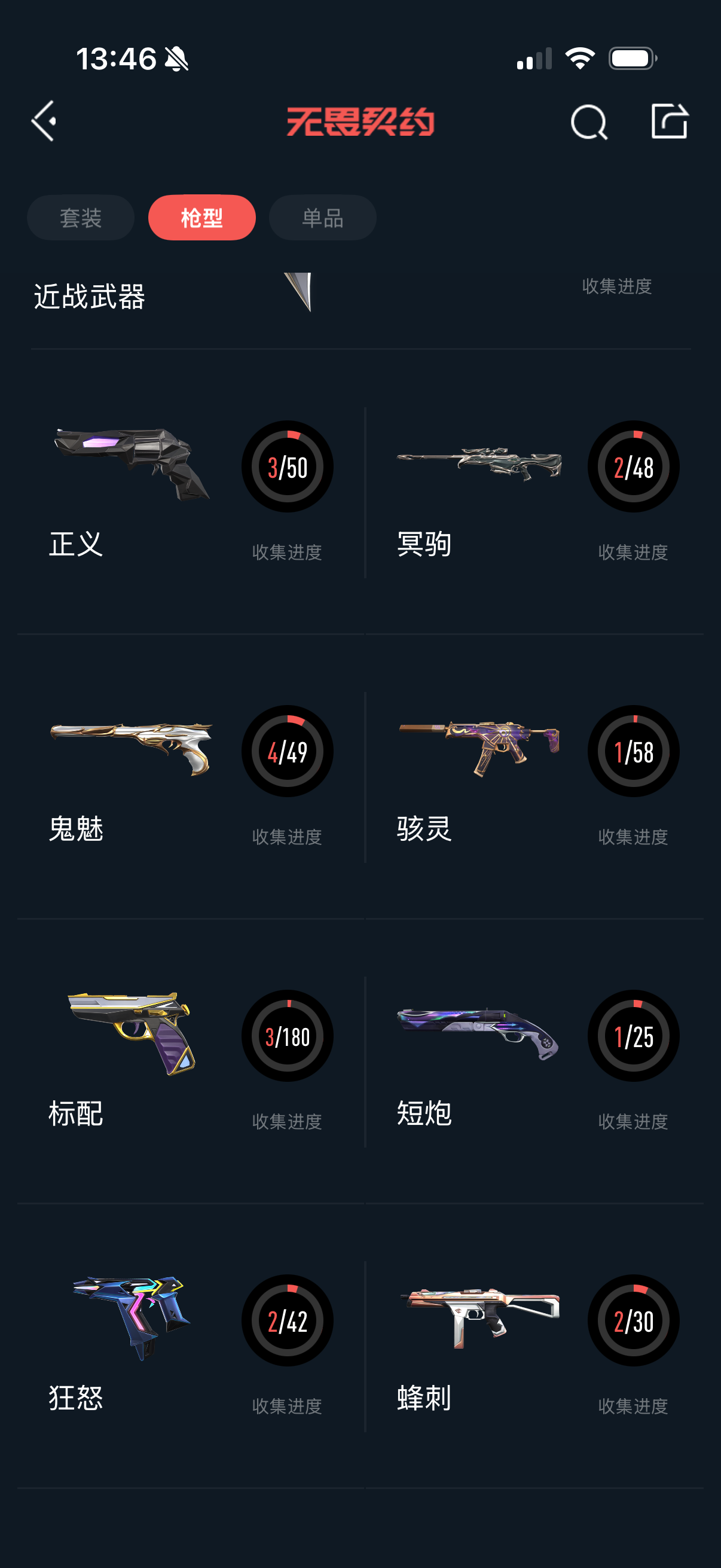The image size is (721, 1568).
Task: Switch to the 单品 tab
Action: click(322, 218)
